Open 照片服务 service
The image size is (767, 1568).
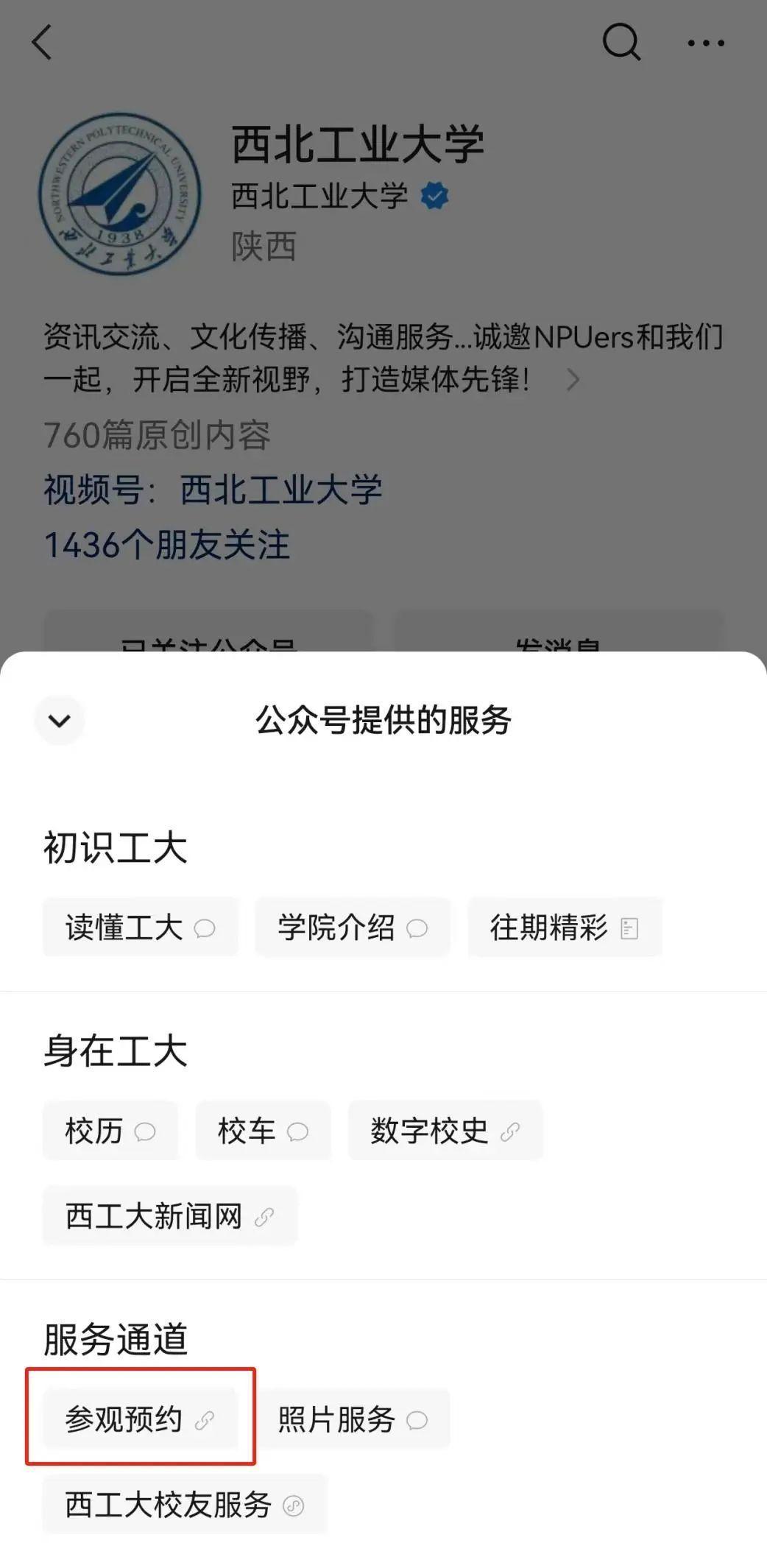(x=352, y=1419)
